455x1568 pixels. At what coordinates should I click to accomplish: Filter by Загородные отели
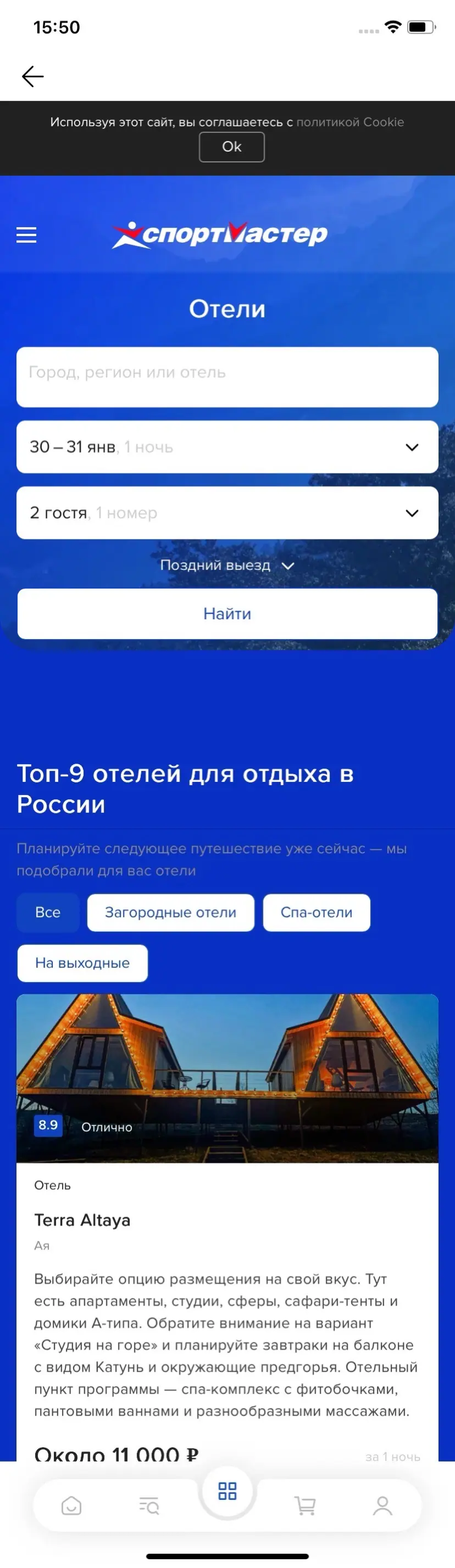point(170,912)
